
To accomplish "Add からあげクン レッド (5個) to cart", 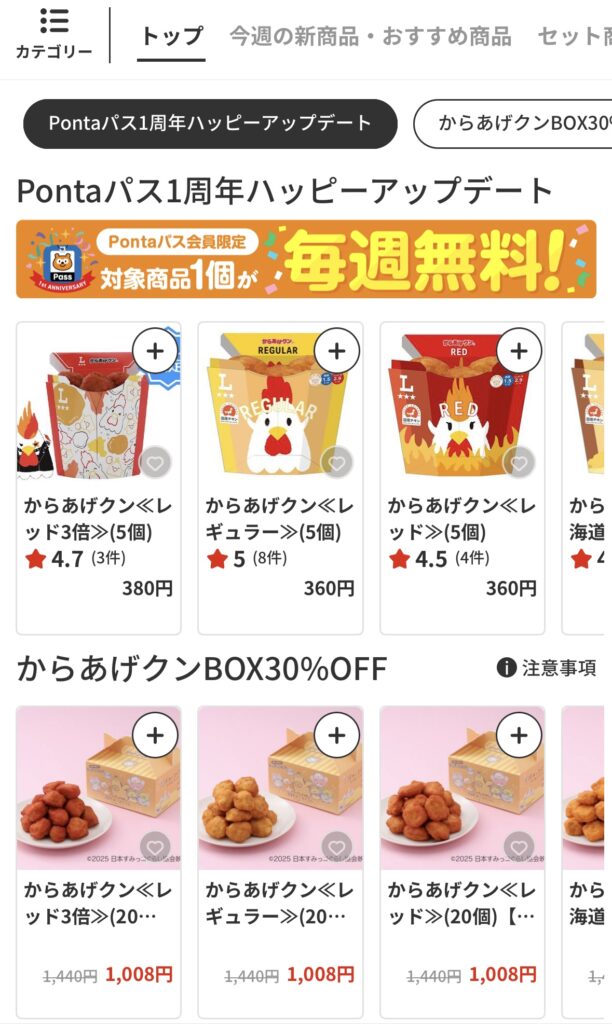I will coord(519,351).
